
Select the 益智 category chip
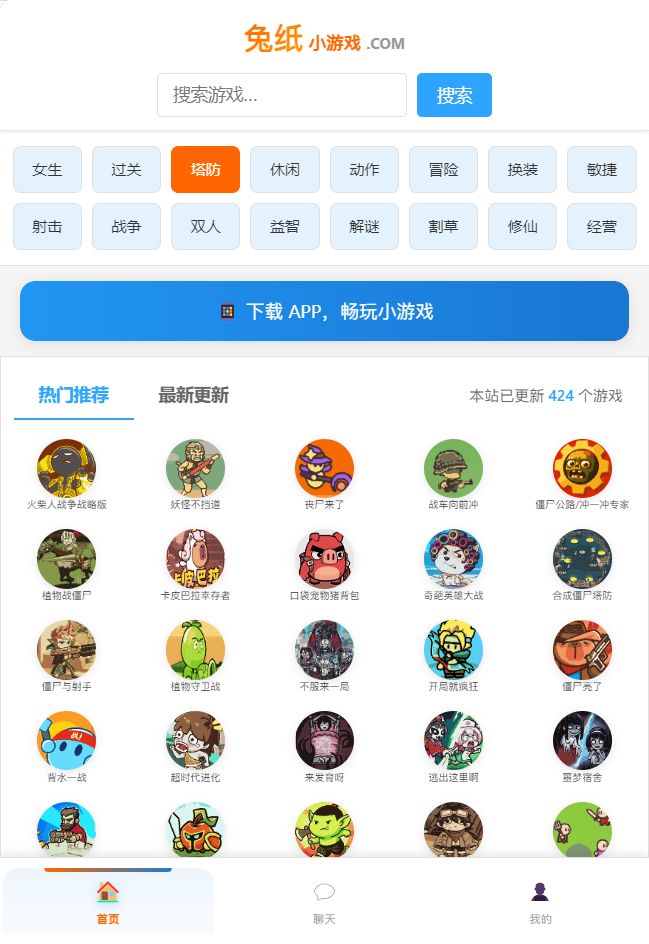tap(285, 226)
